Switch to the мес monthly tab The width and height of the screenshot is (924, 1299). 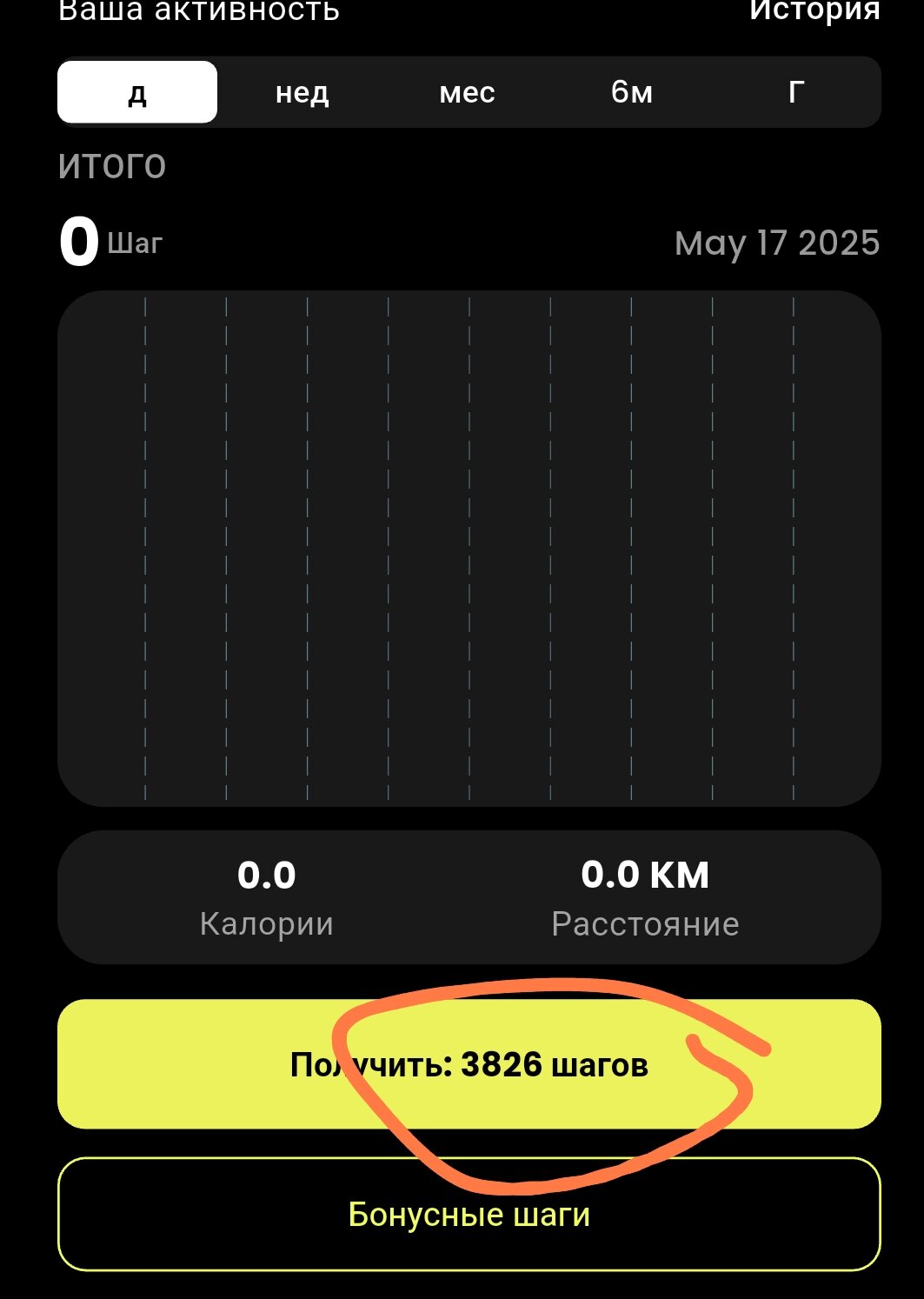tap(467, 92)
